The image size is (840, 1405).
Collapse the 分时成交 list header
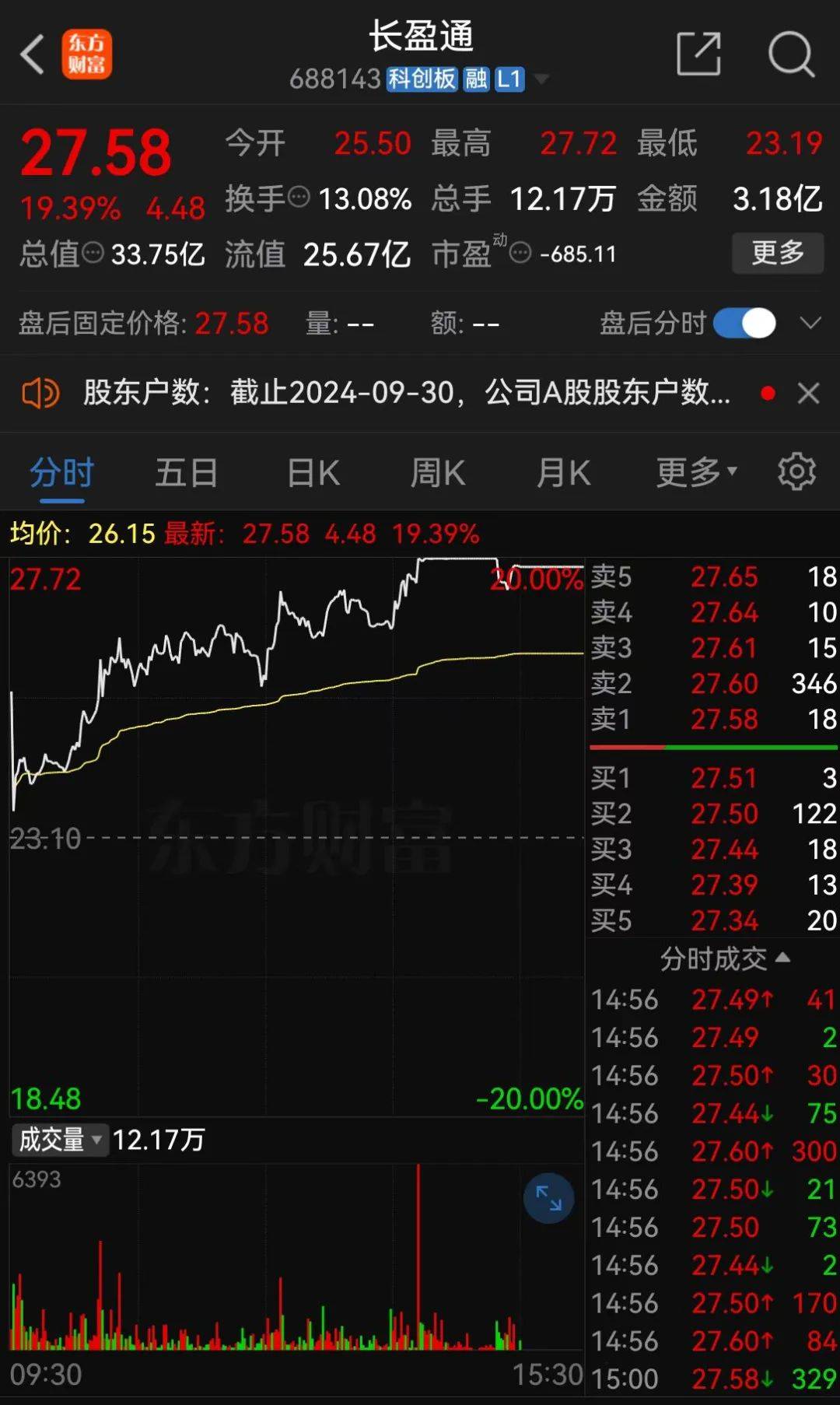(723, 958)
